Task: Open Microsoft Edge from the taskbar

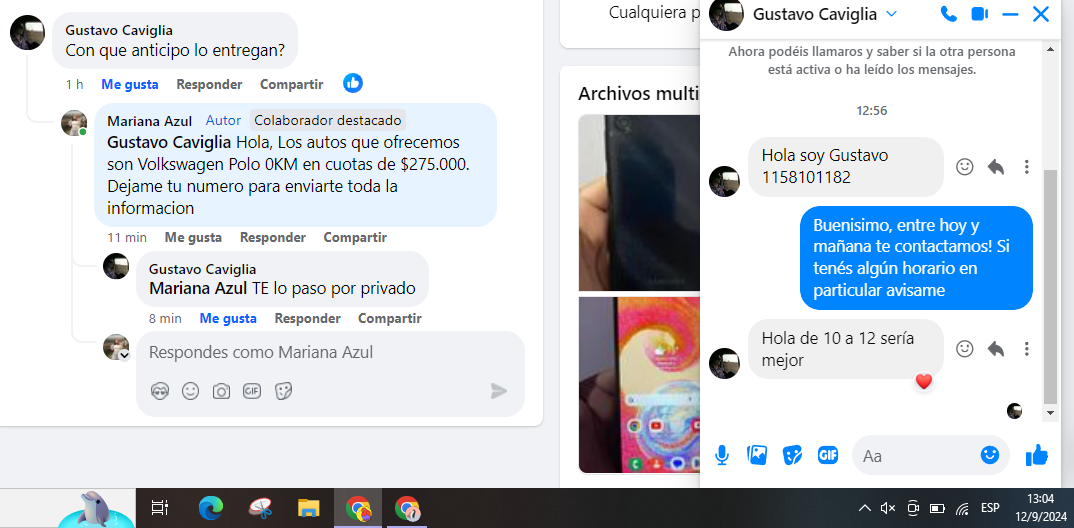Action: (210, 508)
